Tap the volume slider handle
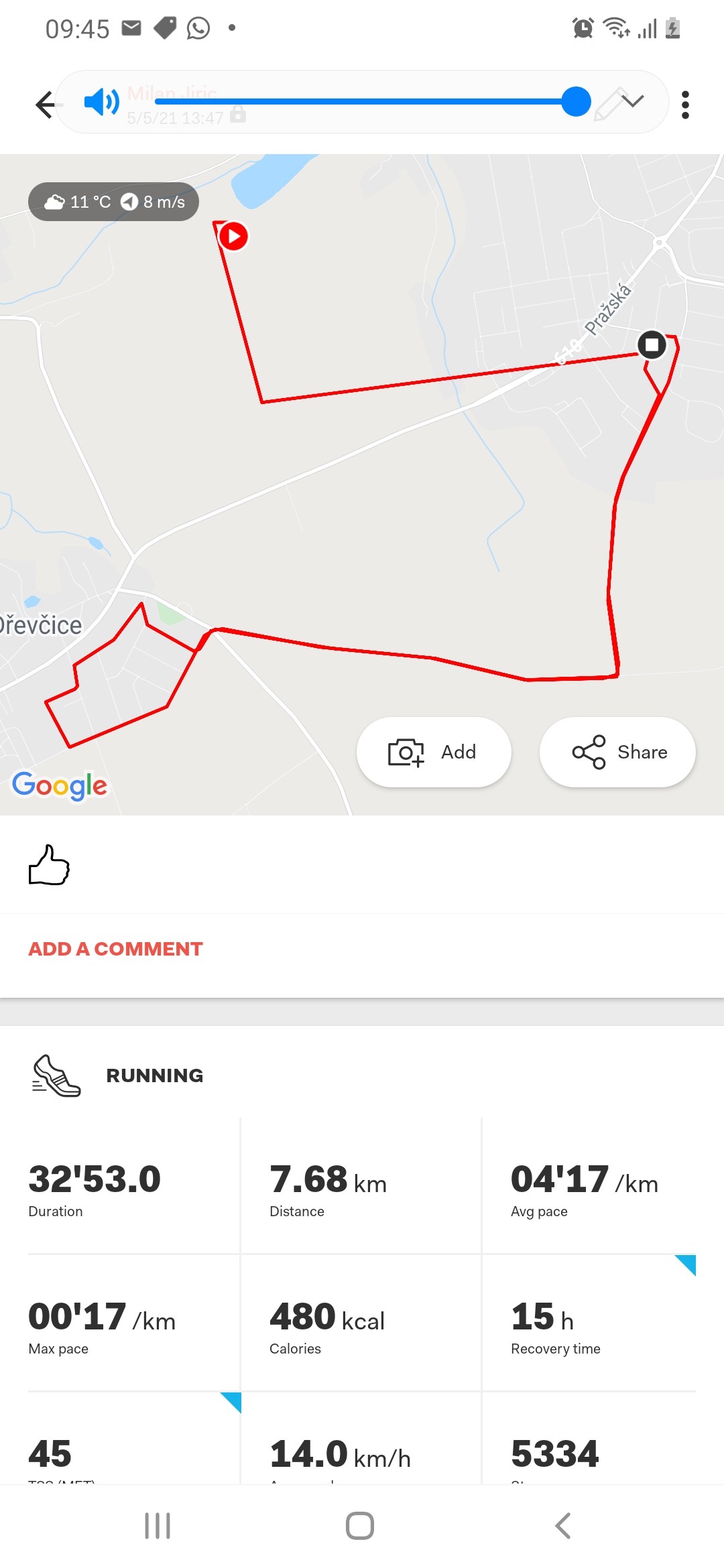 pos(576,101)
